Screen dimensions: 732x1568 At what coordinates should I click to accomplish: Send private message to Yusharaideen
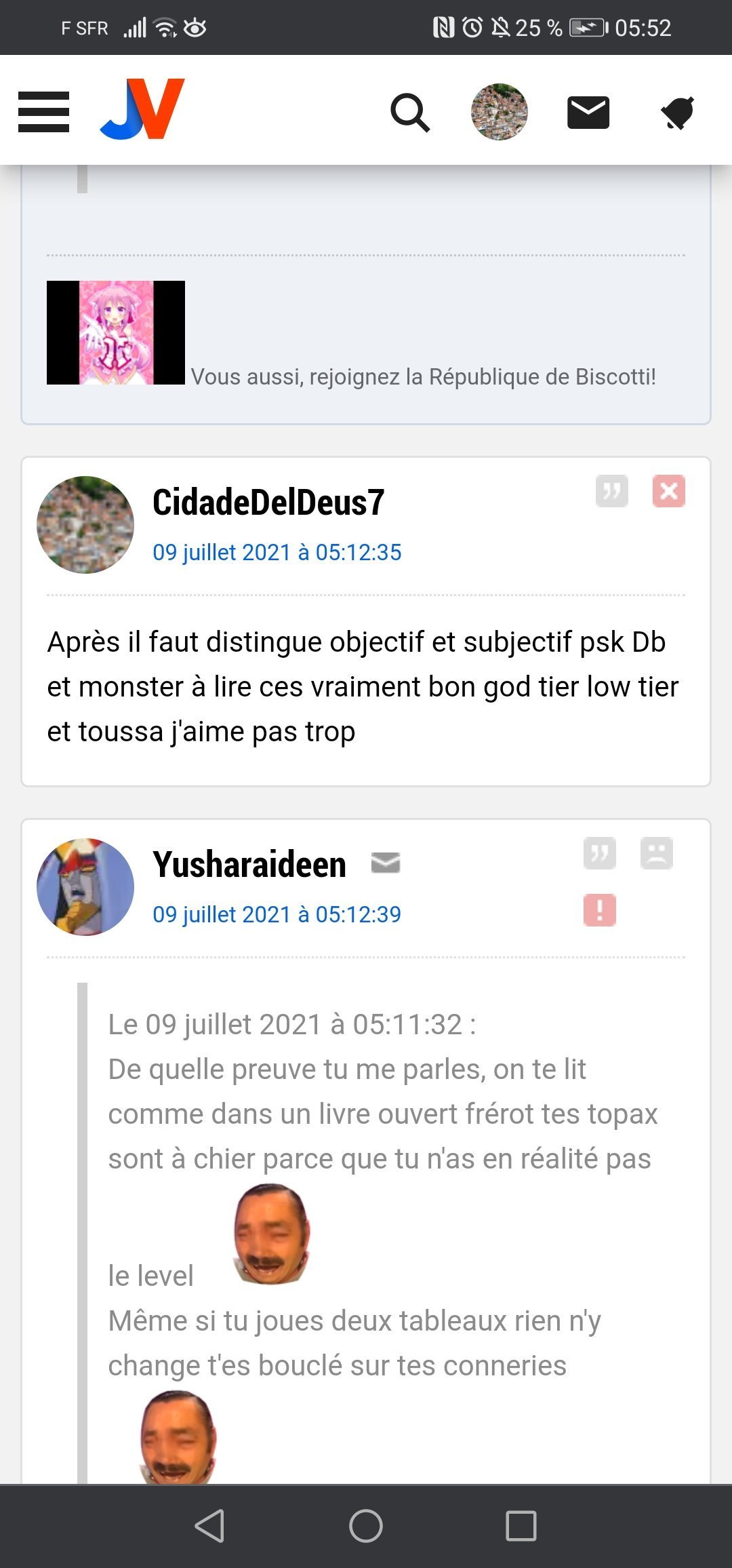pyautogui.click(x=386, y=863)
